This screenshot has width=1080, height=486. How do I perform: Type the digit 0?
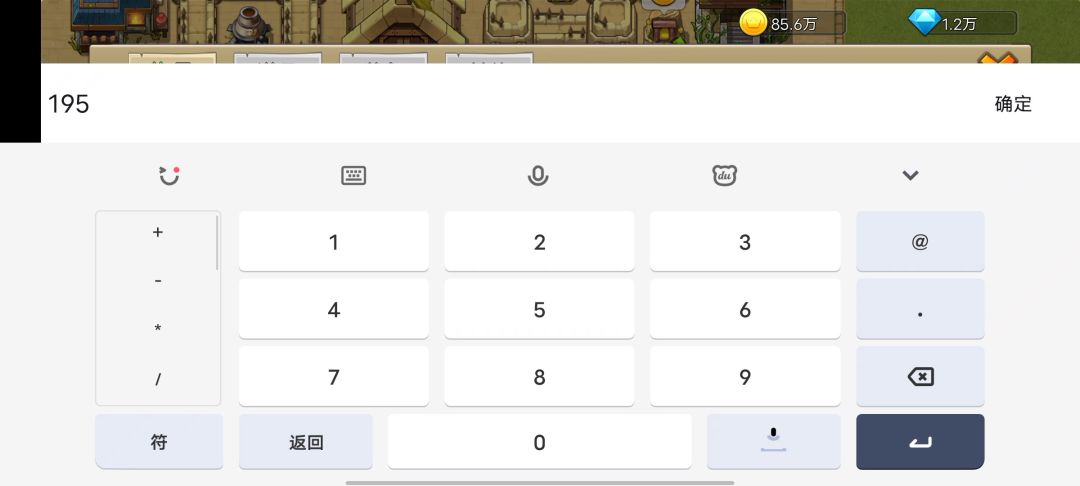[539, 442]
